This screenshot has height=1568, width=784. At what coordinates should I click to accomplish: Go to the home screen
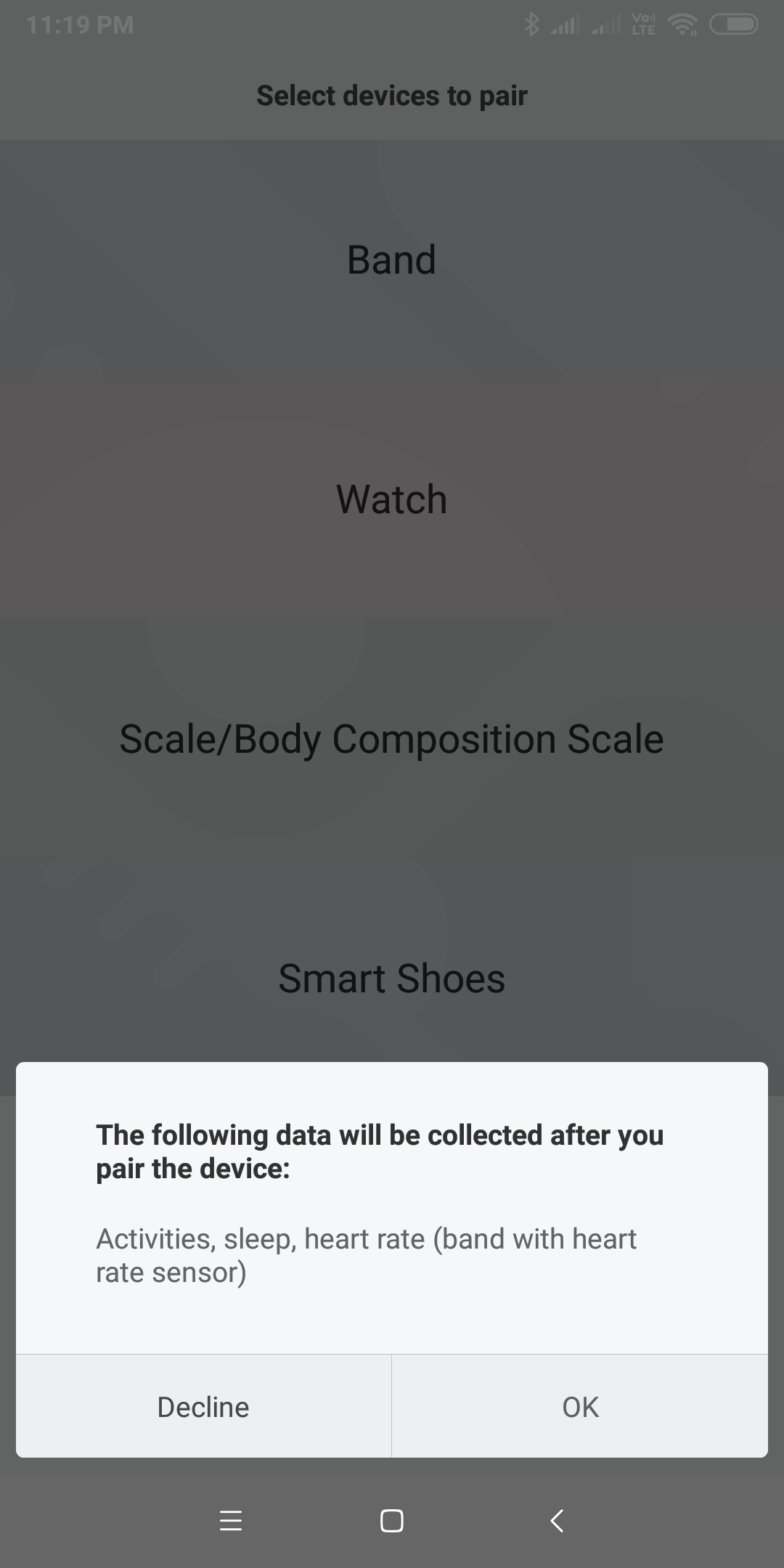click(x=391, y=1520)
